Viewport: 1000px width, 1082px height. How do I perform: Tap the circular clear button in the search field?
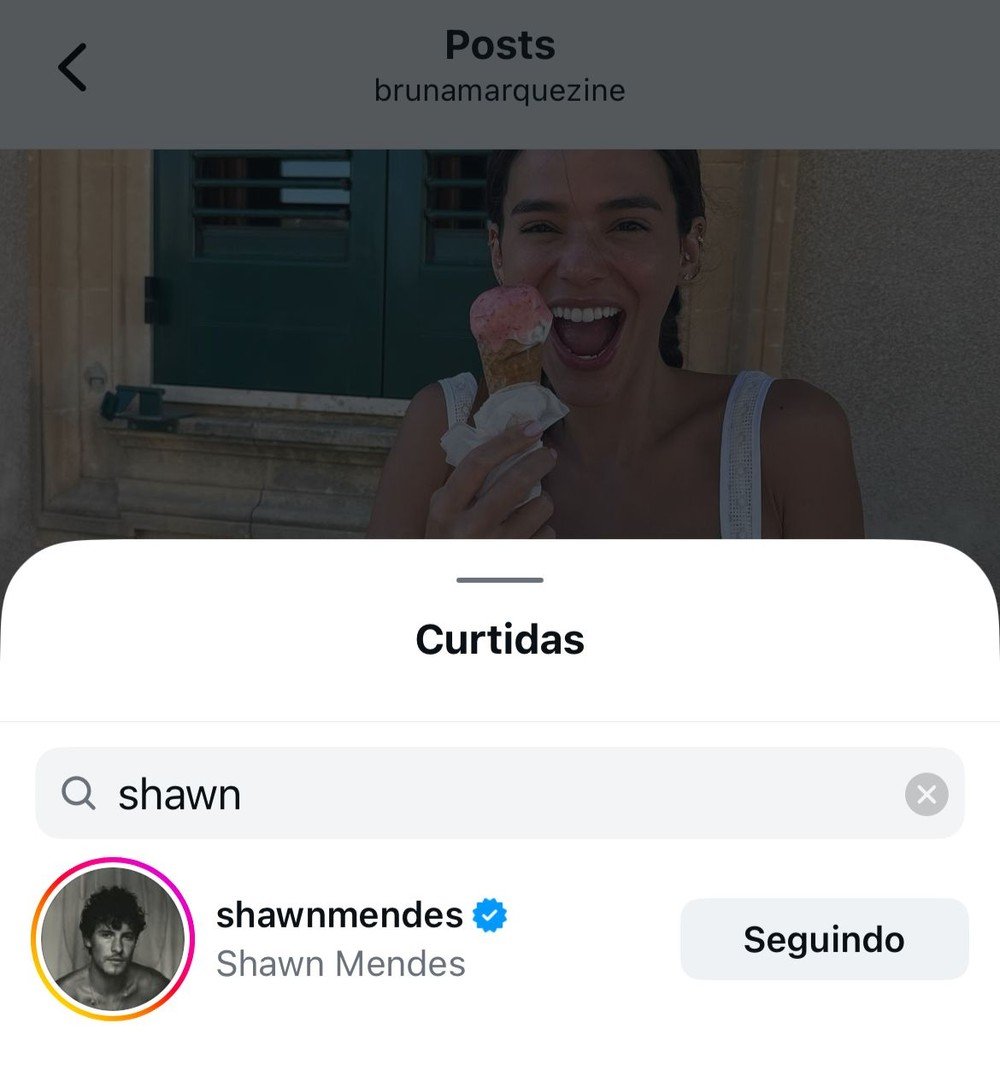[926, 794]
